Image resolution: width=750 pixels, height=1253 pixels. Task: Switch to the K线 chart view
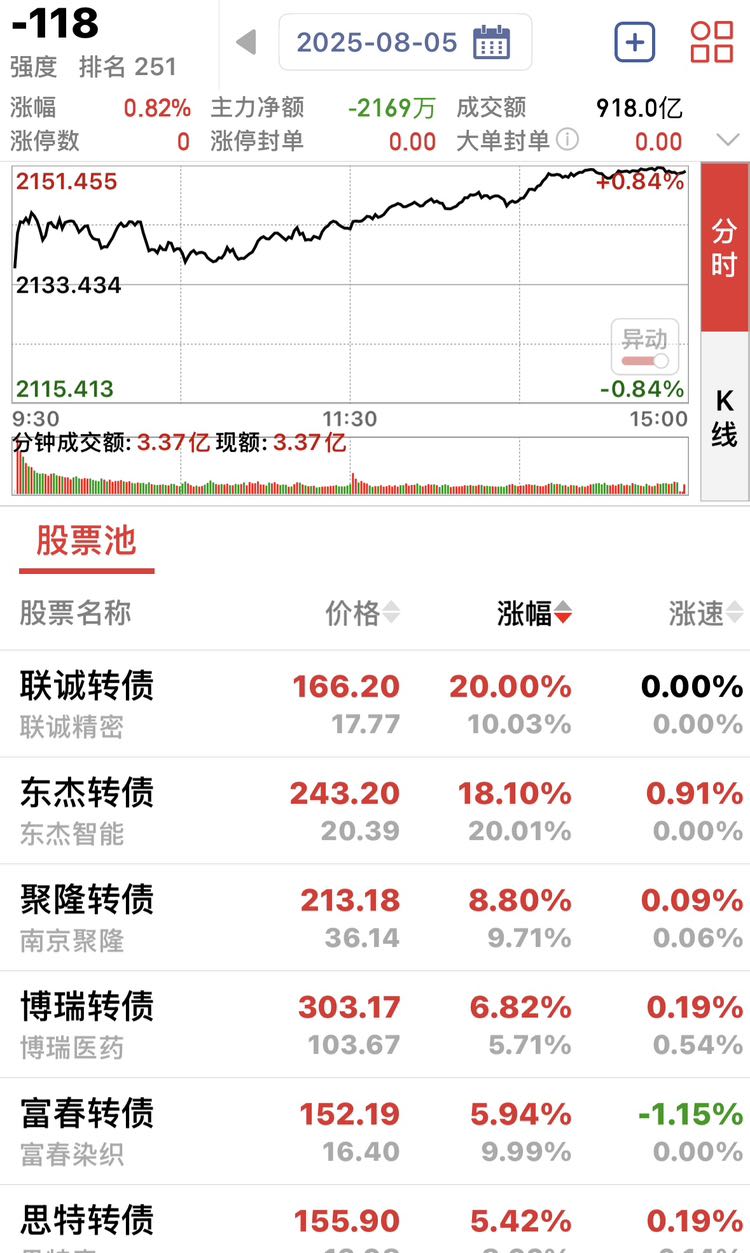click(x=725, y=417)
